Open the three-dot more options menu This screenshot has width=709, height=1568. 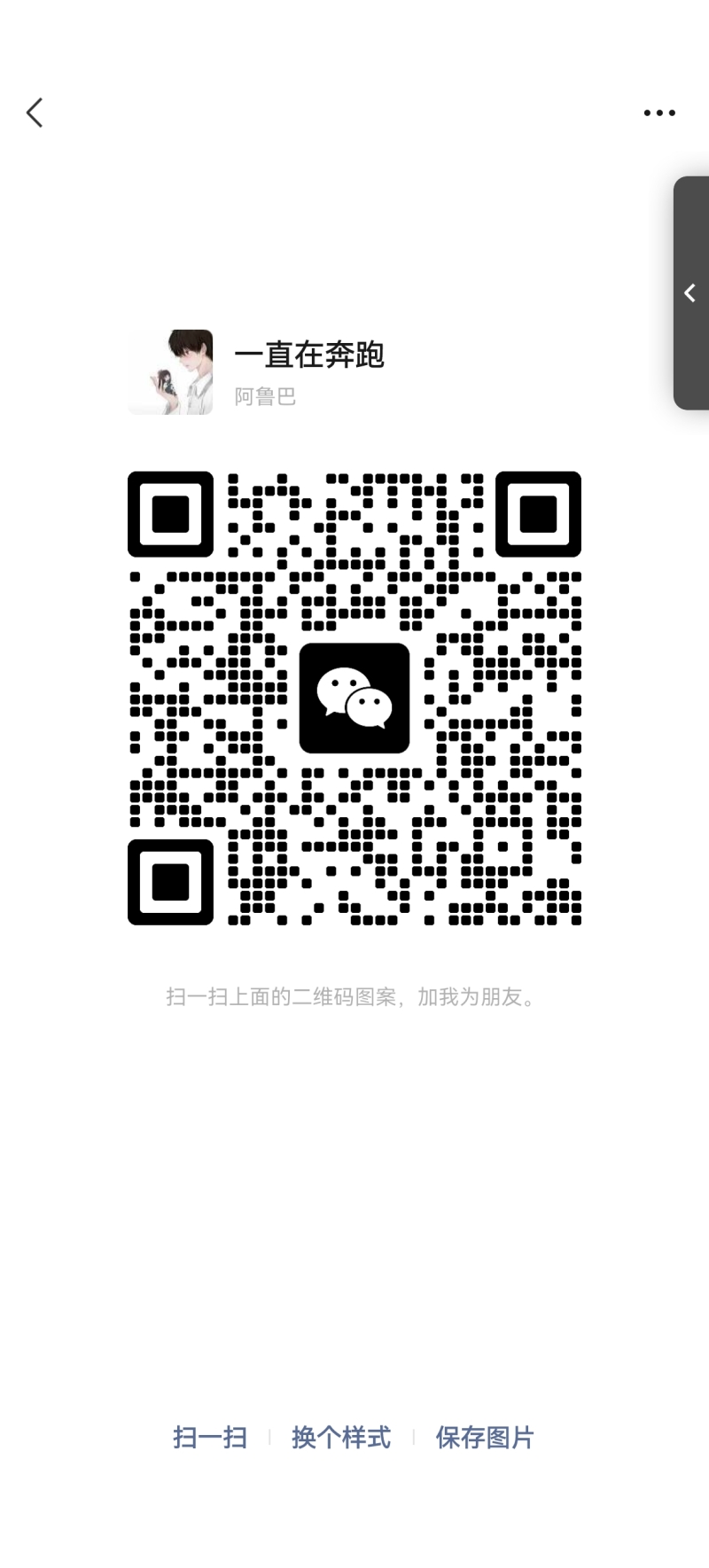tap(658, 113)
